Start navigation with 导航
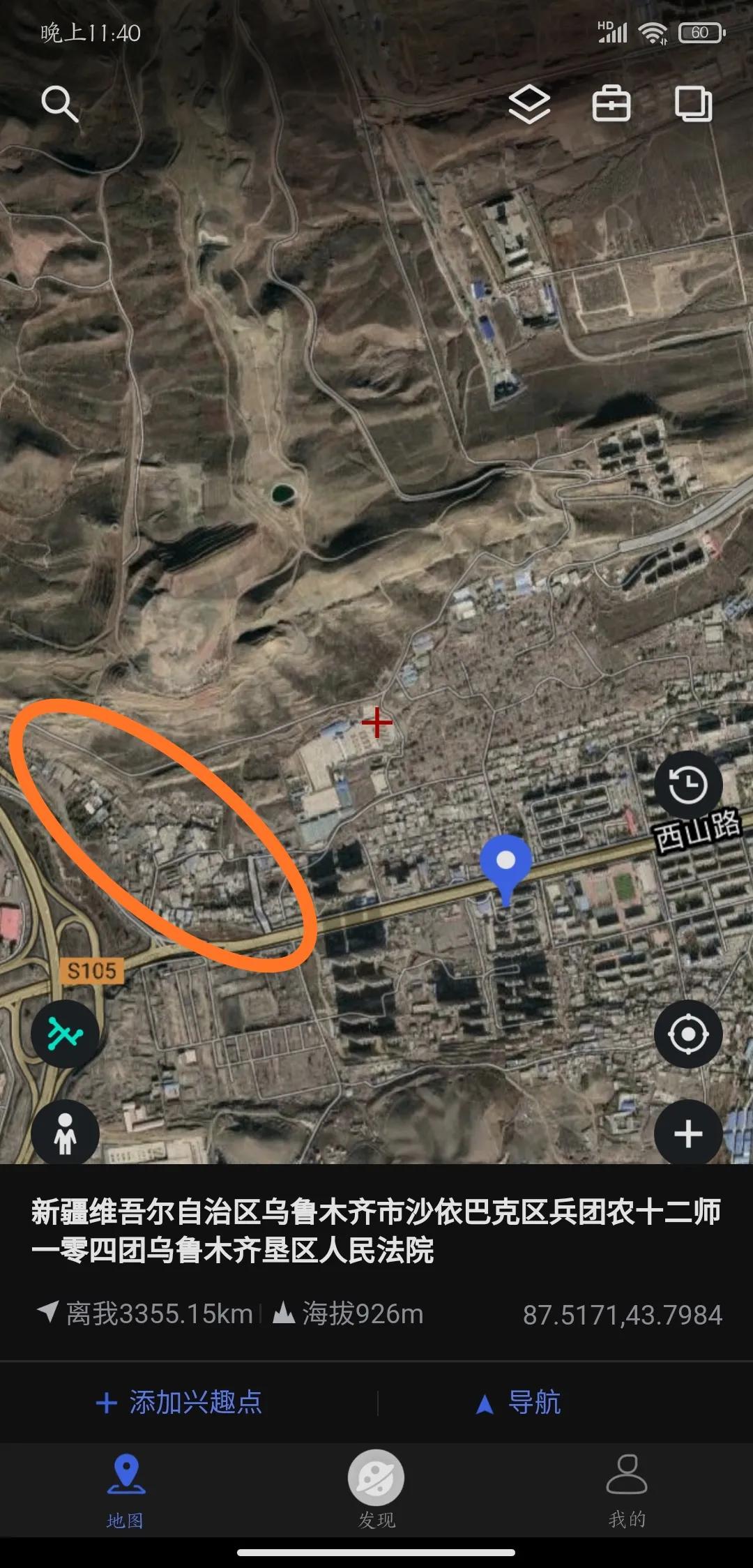This screenshot has height=1568, width=753. pos(519,1403)
